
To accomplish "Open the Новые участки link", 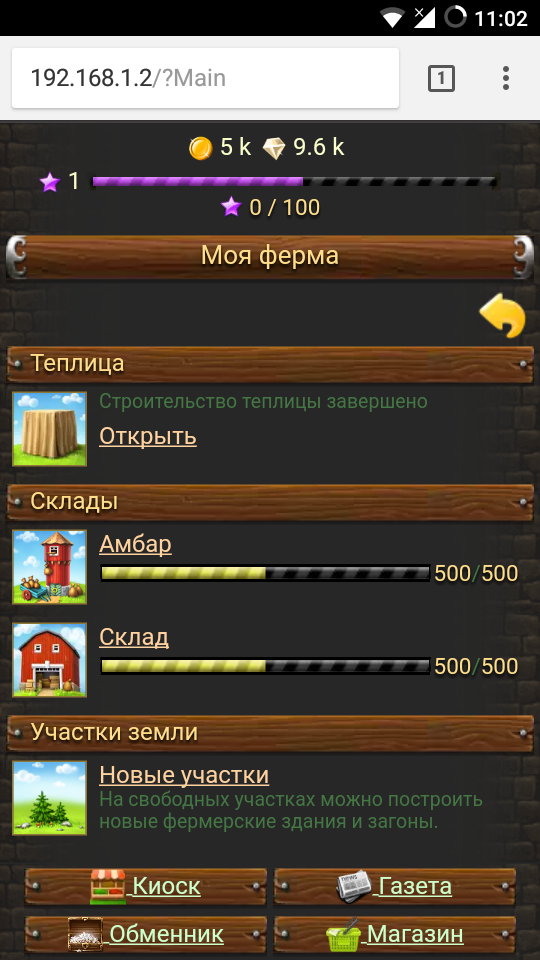I will pos(184,775).
